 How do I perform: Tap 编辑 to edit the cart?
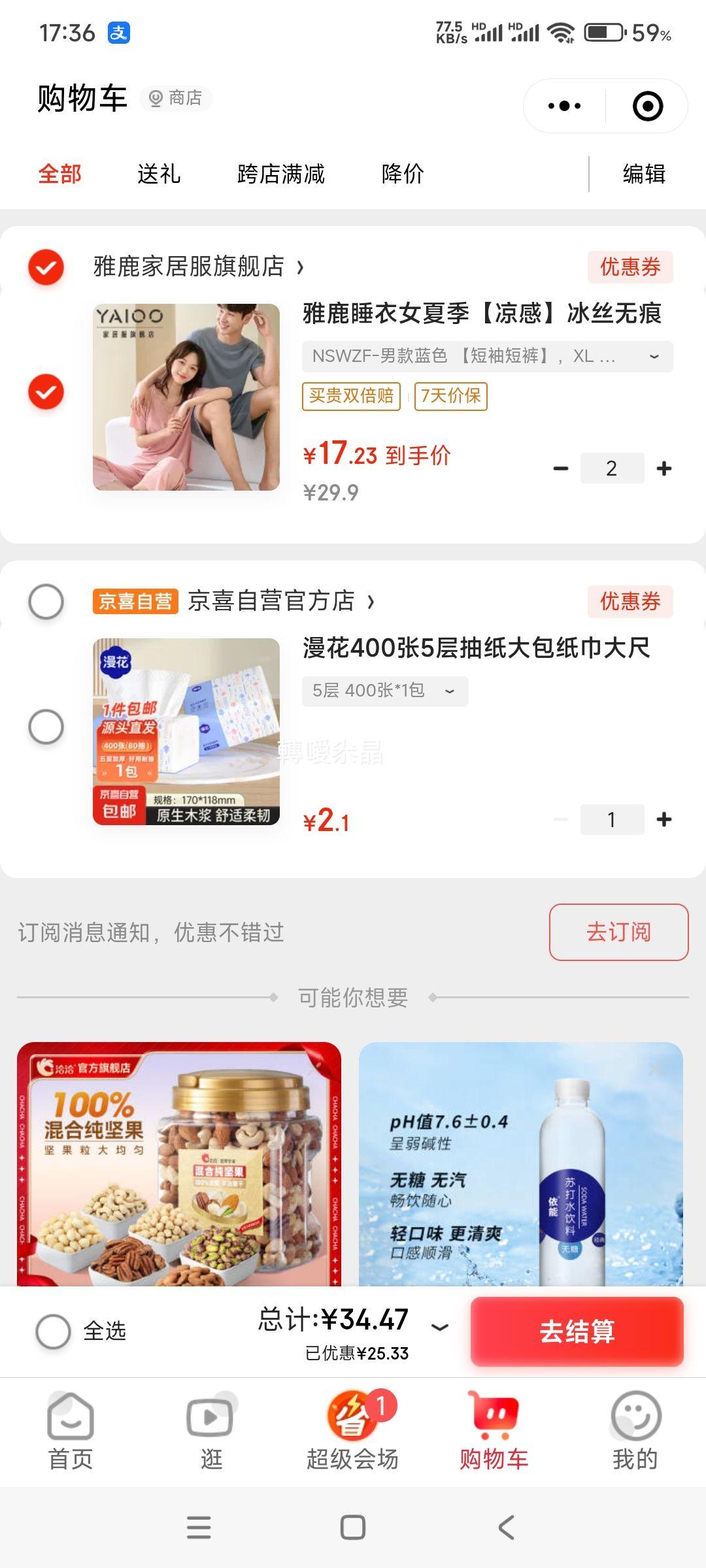coord(644,174)
